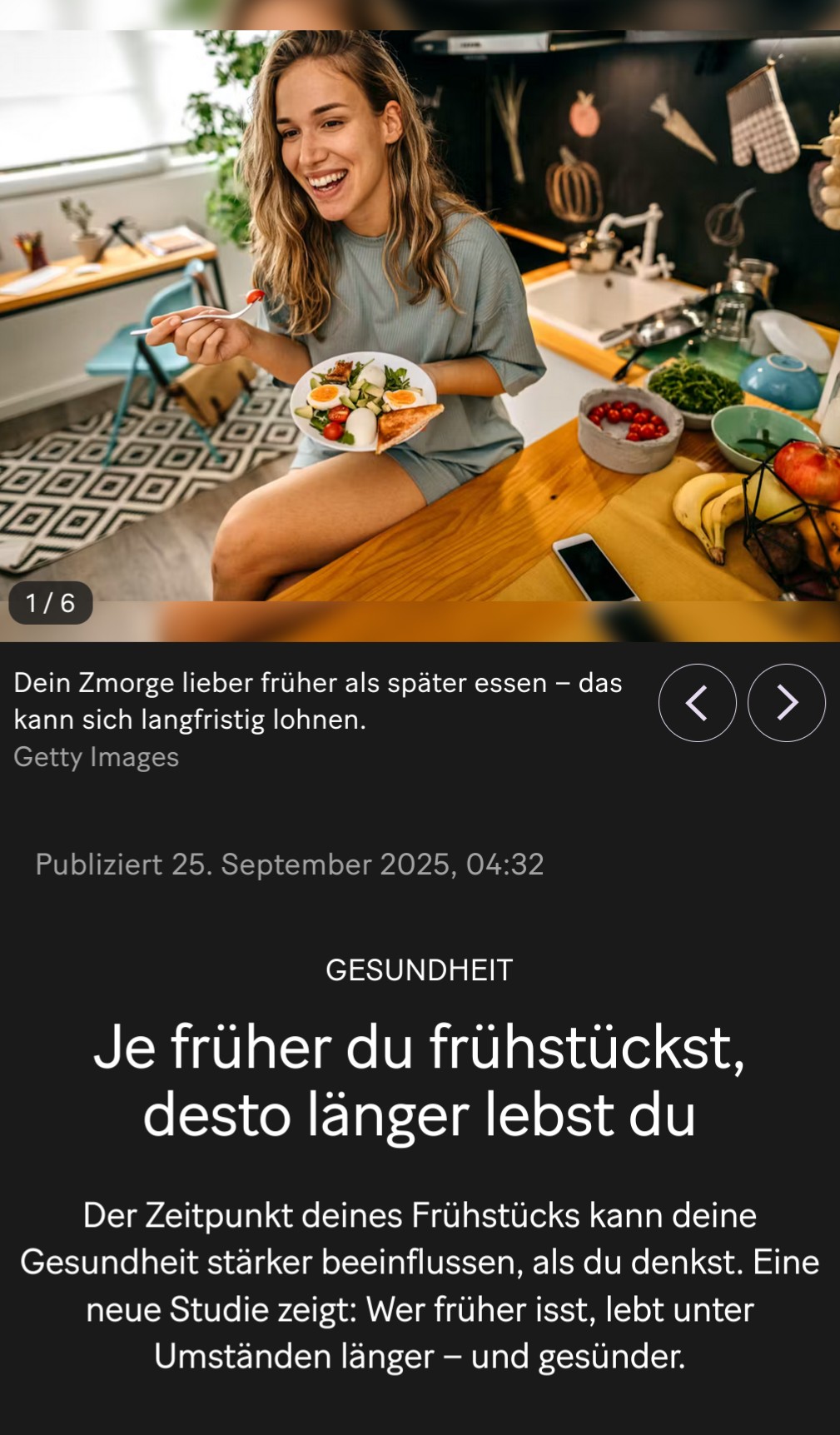Show the next gallery image

pos(786,703)
